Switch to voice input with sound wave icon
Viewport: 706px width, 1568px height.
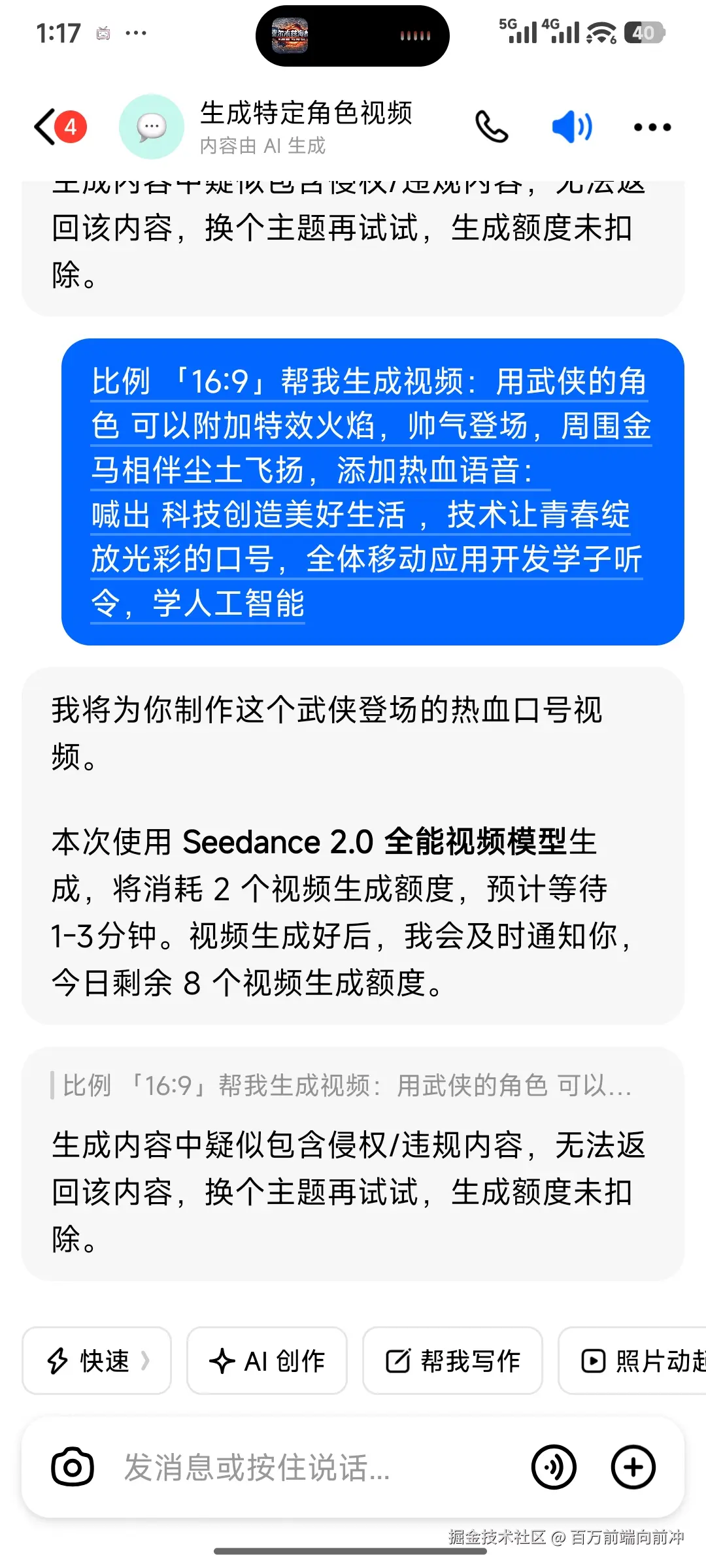click(x=554, y=1467)
